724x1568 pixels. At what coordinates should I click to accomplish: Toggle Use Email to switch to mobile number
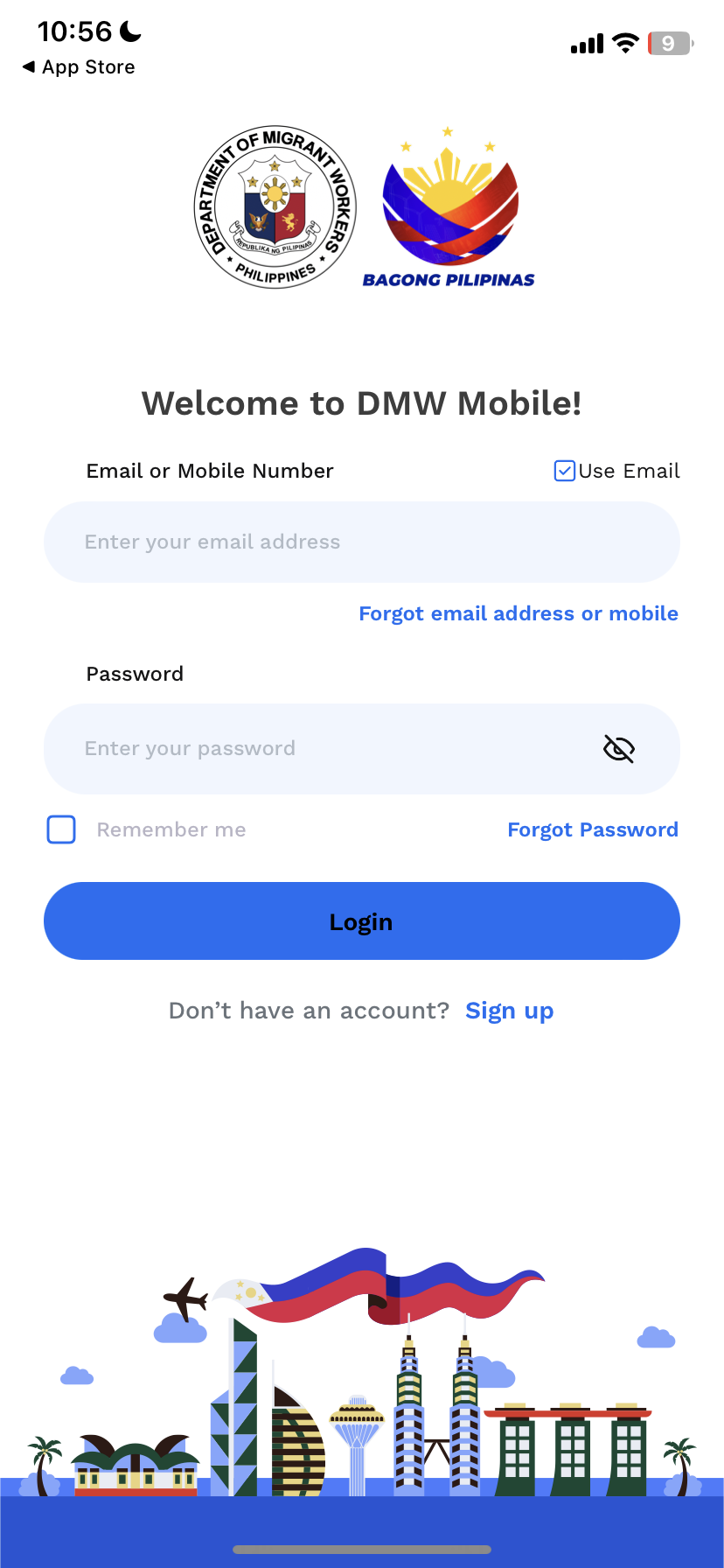(x=563, y=471)
